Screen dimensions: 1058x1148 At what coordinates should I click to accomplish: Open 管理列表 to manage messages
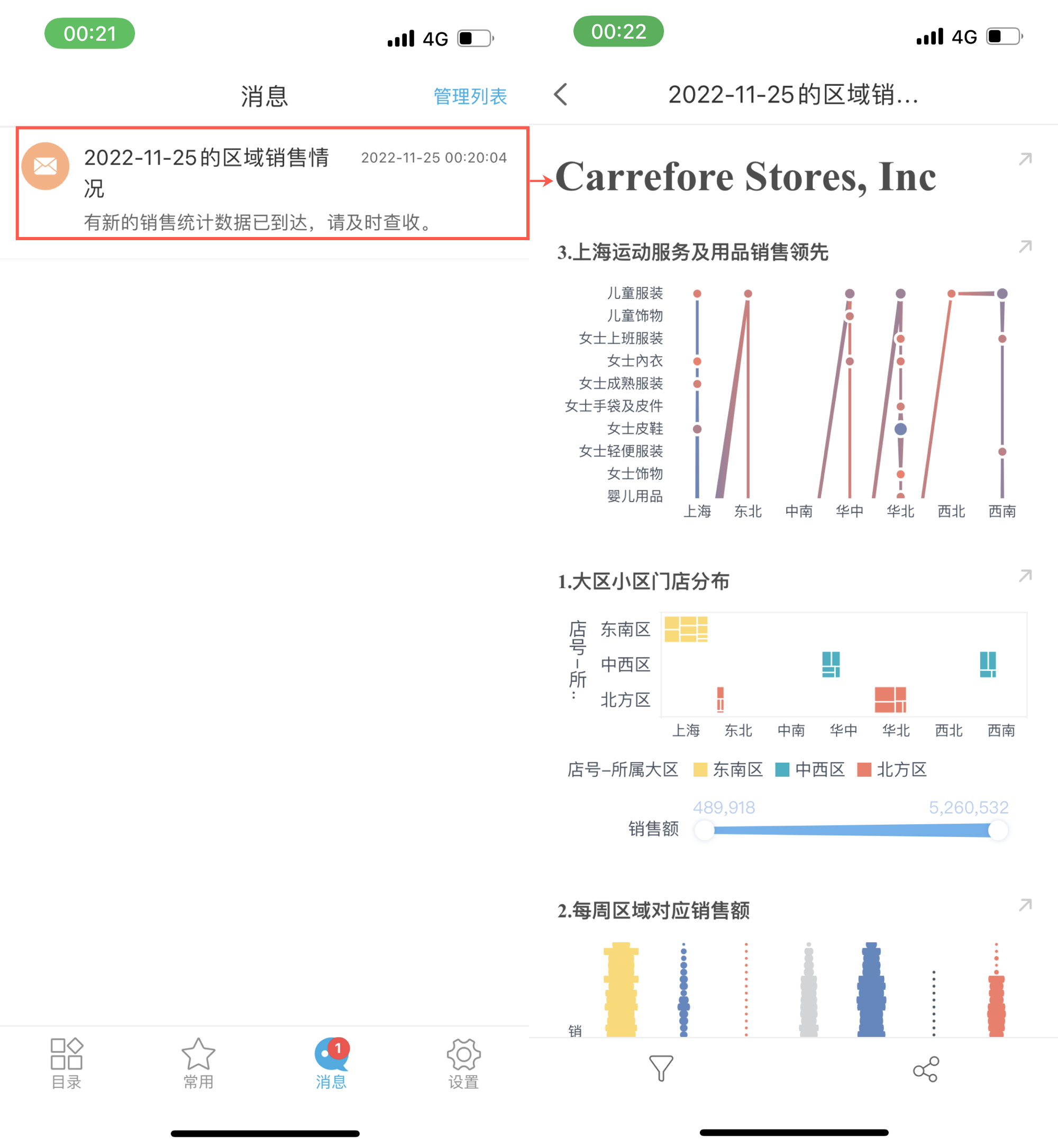[x=469, y=96]
